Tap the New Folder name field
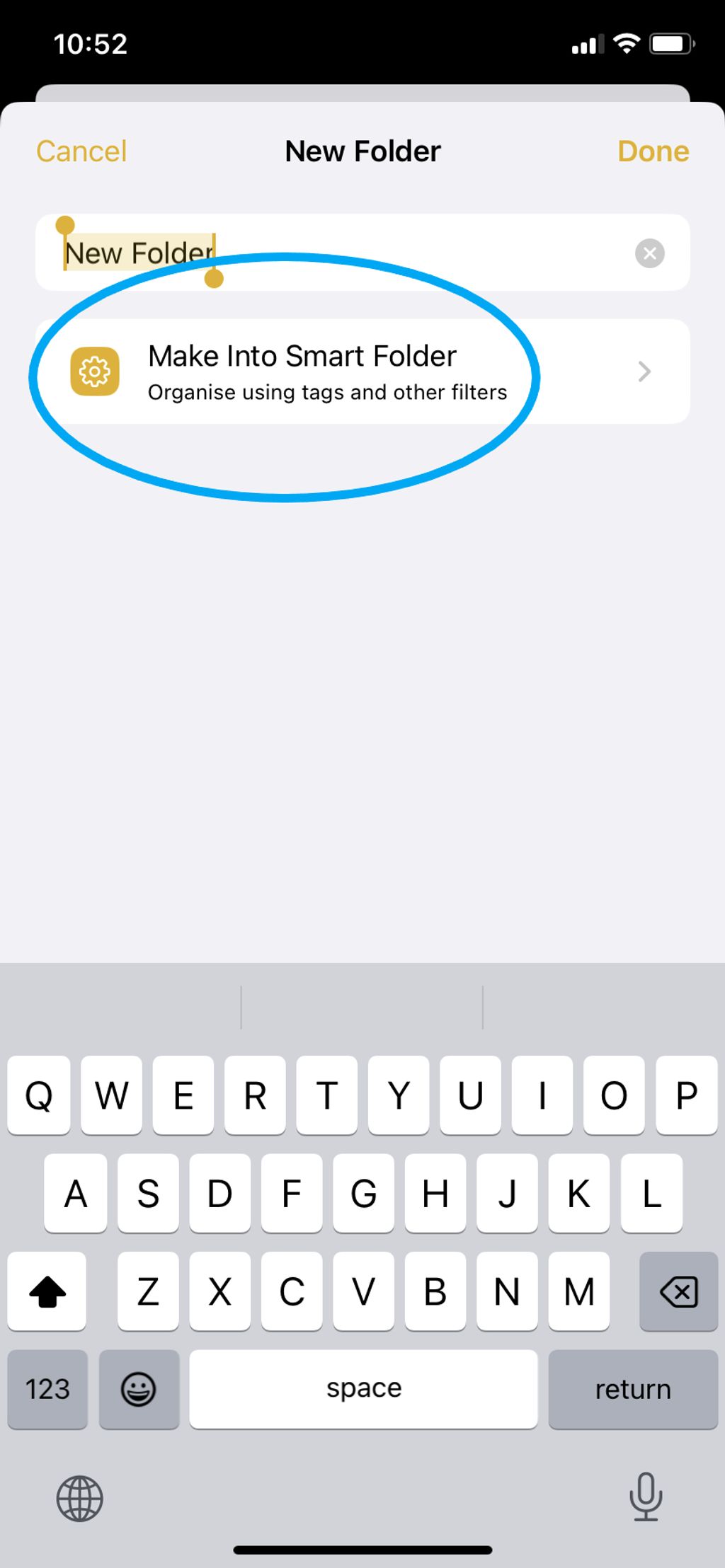The width and height of the screenshot is (725, 1568). tap(362, 253)
